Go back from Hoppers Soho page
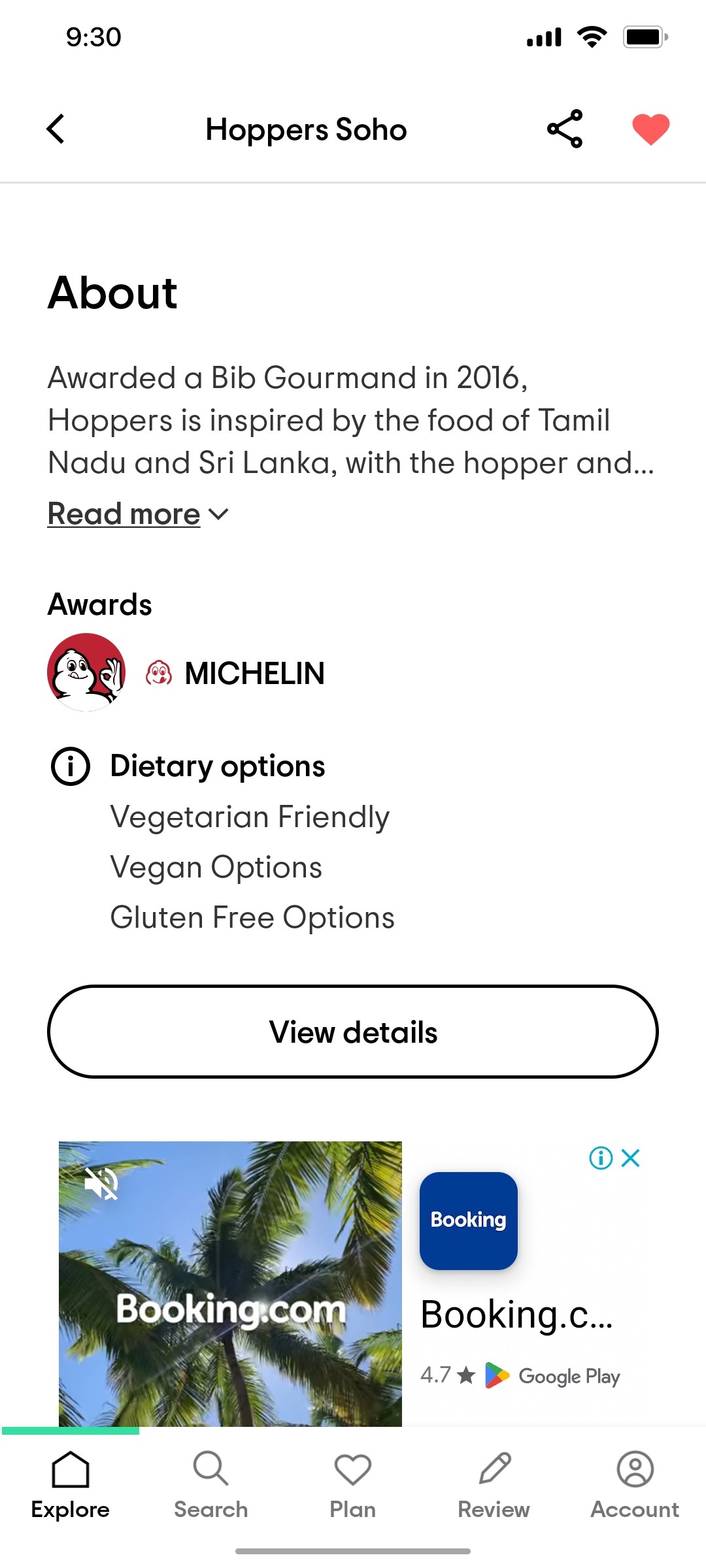706x1568 pixels. click(56, 129)
